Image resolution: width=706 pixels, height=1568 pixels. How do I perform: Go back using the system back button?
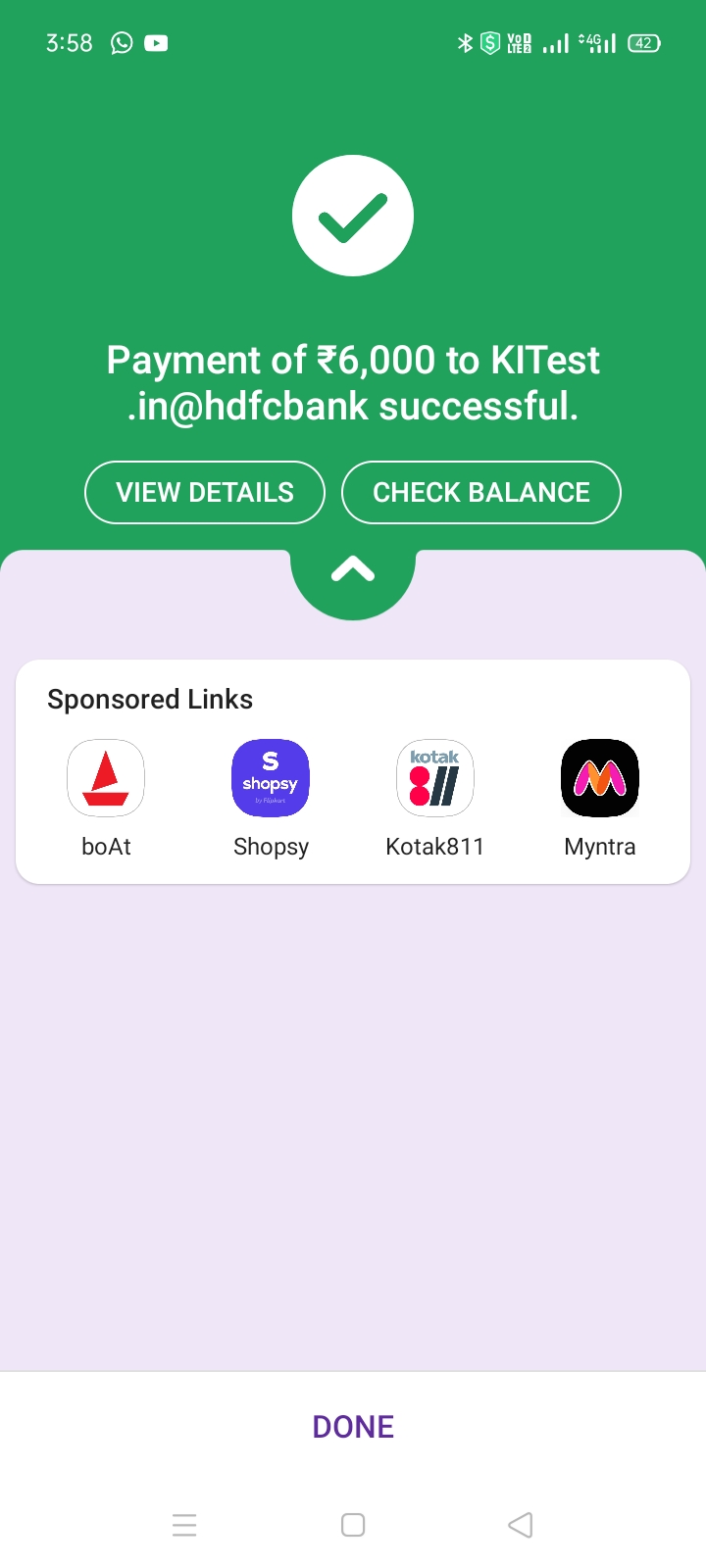click(x=521, y=1525)
